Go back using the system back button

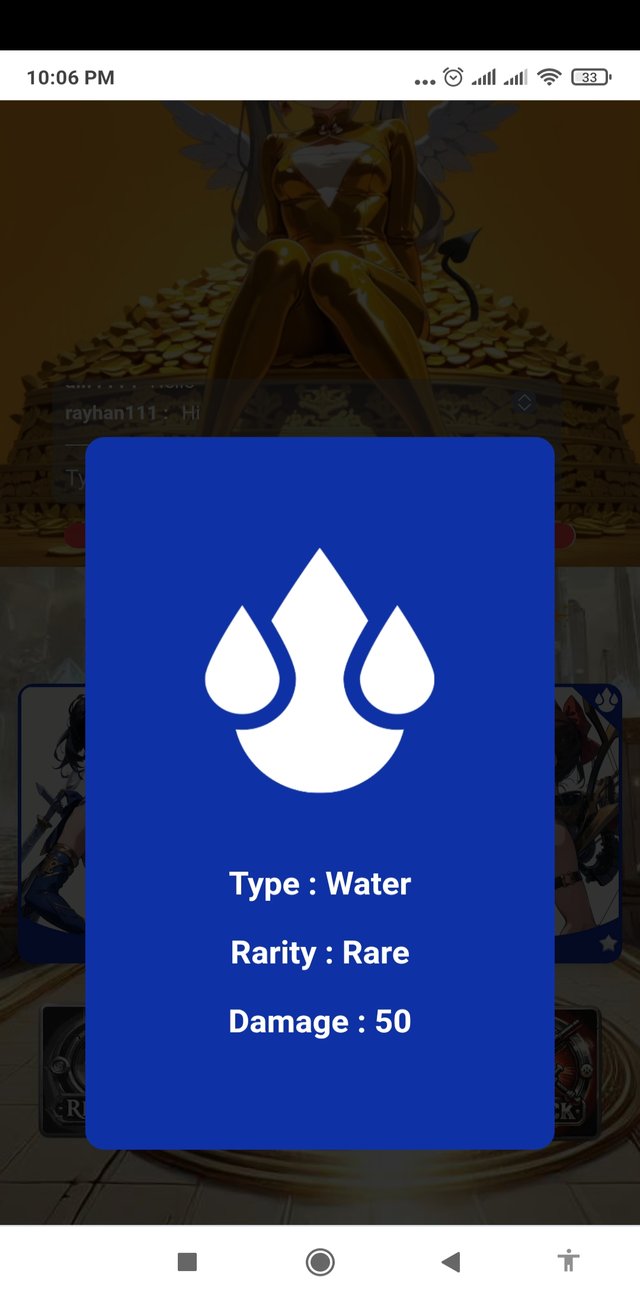pos(450,1262)
